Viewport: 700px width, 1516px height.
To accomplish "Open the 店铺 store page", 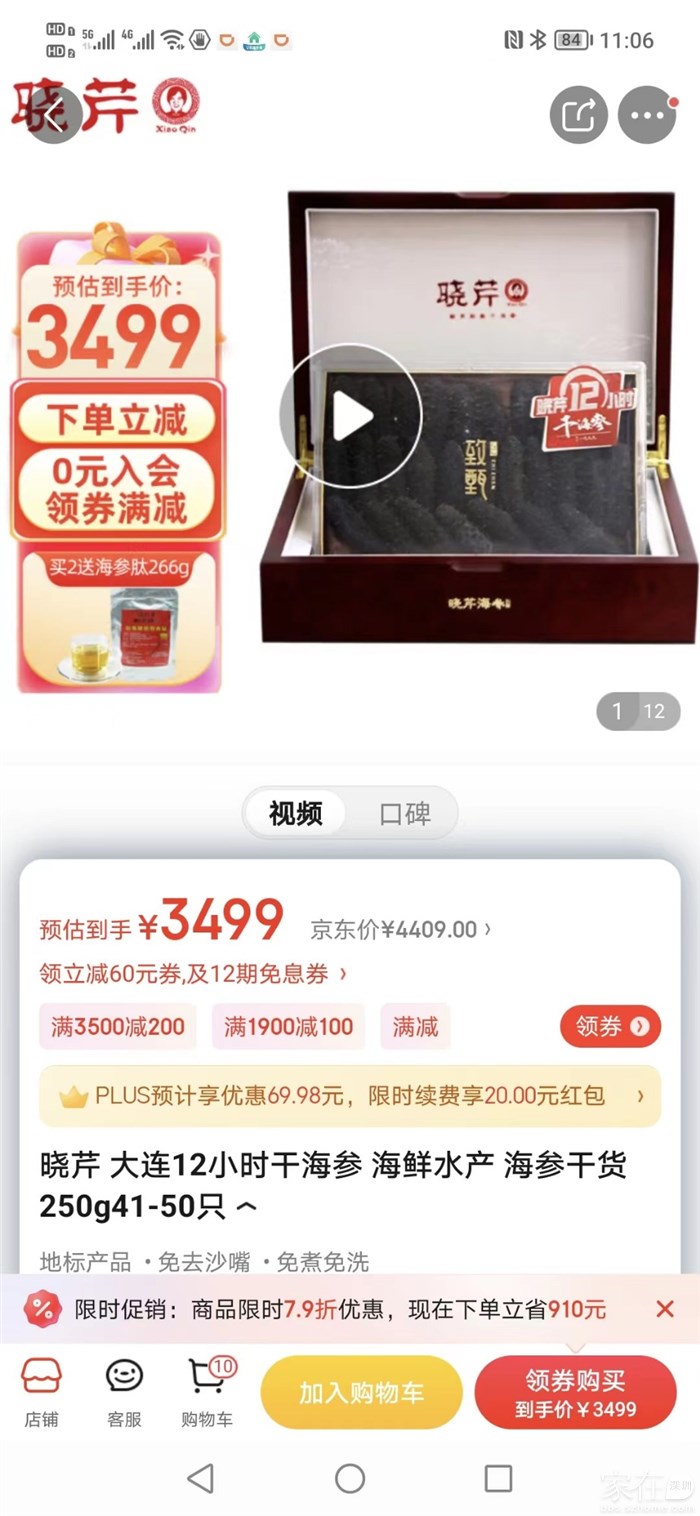I will point(42,1392).
